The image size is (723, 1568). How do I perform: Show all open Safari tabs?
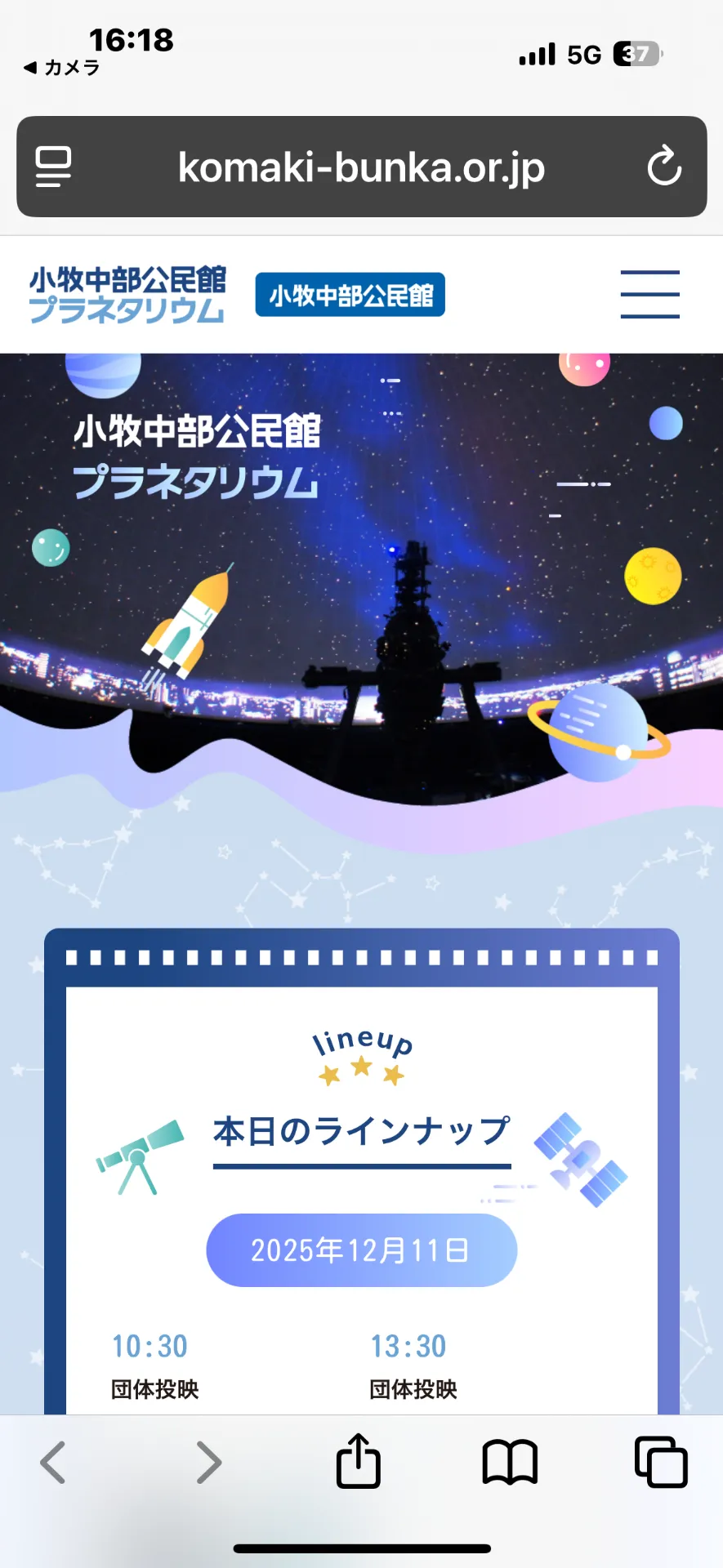pos(661,1462)
